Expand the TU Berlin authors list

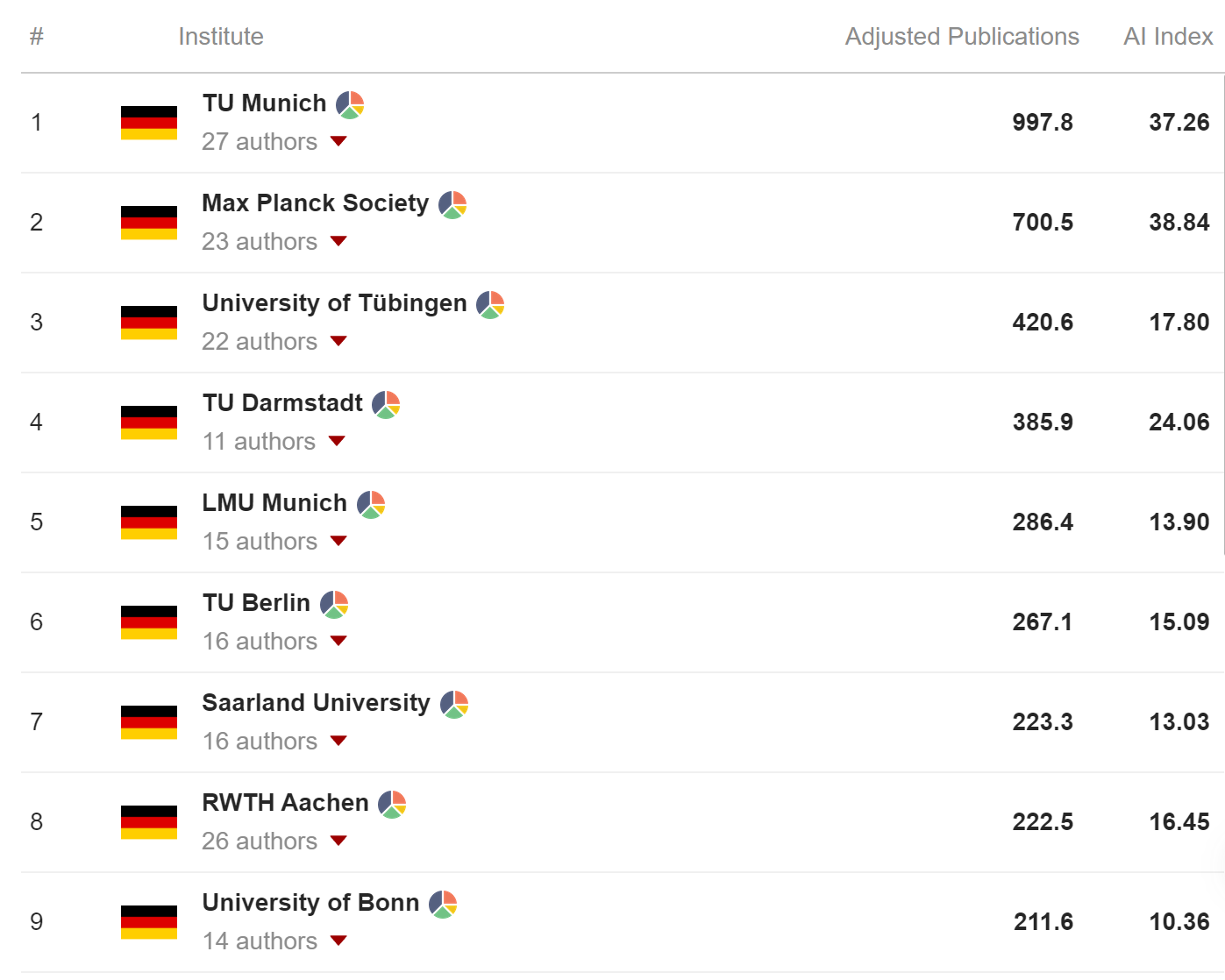coord(338,641)
